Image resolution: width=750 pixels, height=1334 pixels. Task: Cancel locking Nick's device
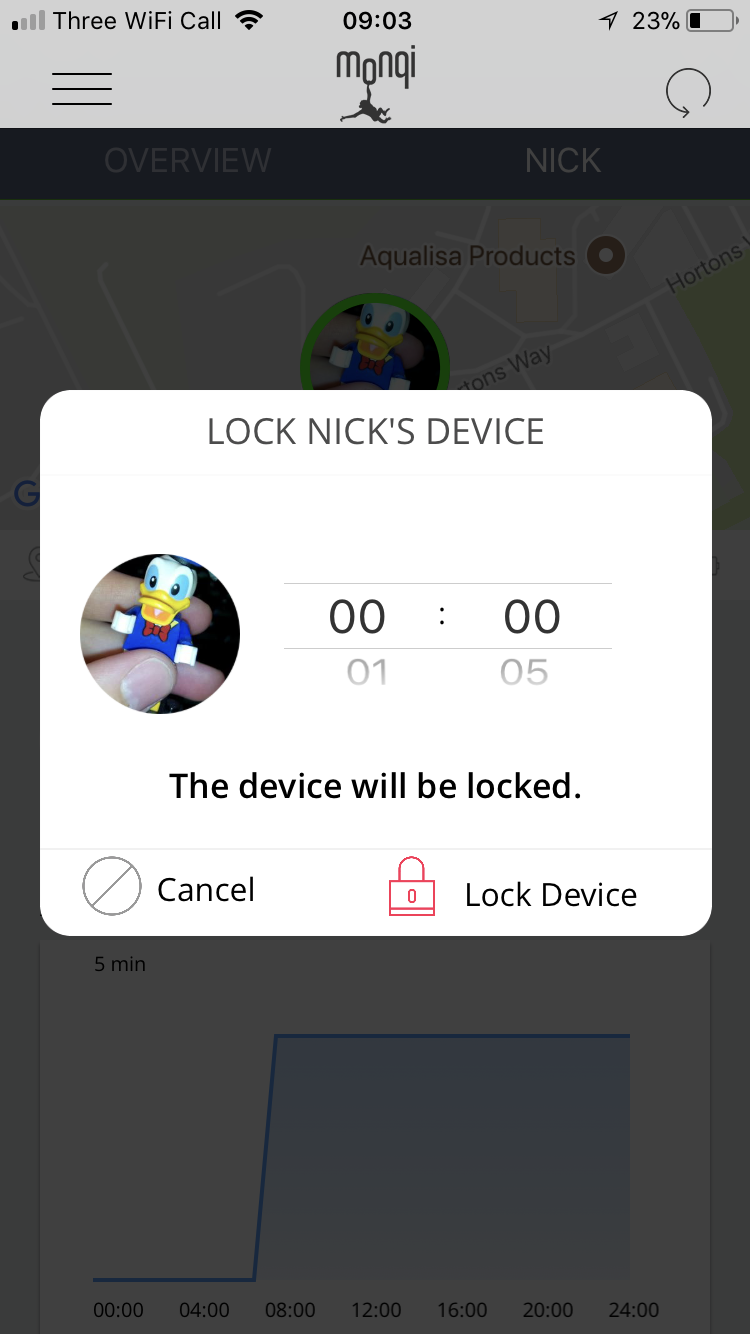pos(170,888)
